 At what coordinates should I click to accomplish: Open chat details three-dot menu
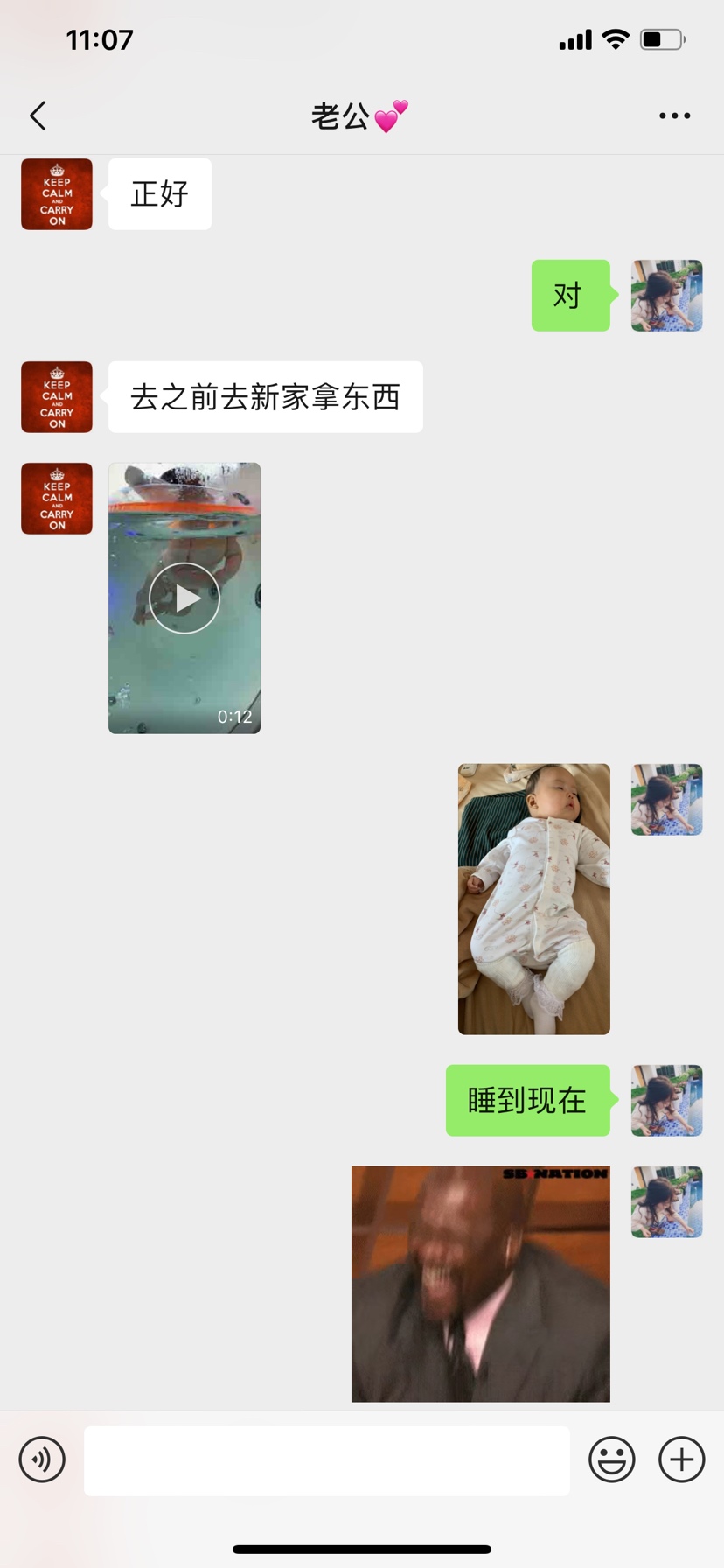click(674, 115)
